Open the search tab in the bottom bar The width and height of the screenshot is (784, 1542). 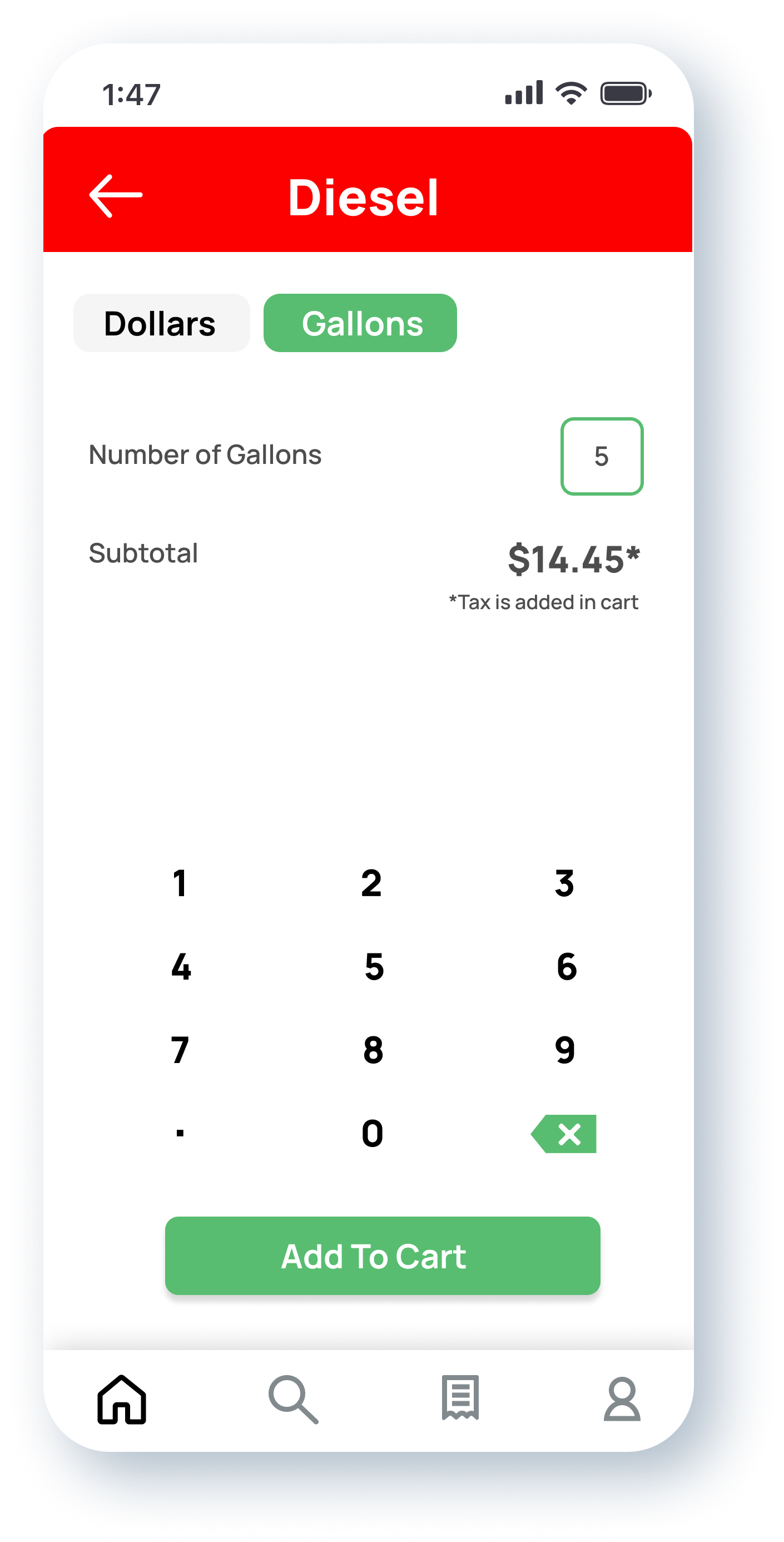pyautogui.click(x=292, y=1400)
